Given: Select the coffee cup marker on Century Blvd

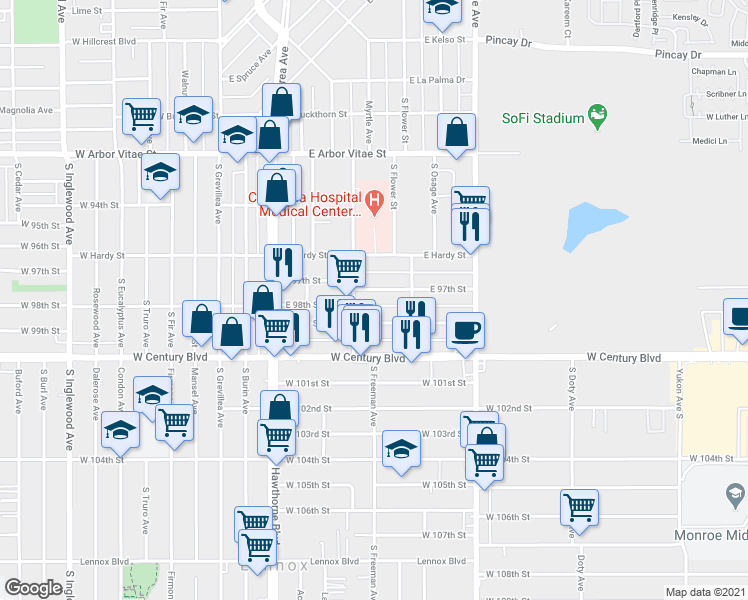Looking at the screenshot, I should pyautogui.click(x=466, y=335).
